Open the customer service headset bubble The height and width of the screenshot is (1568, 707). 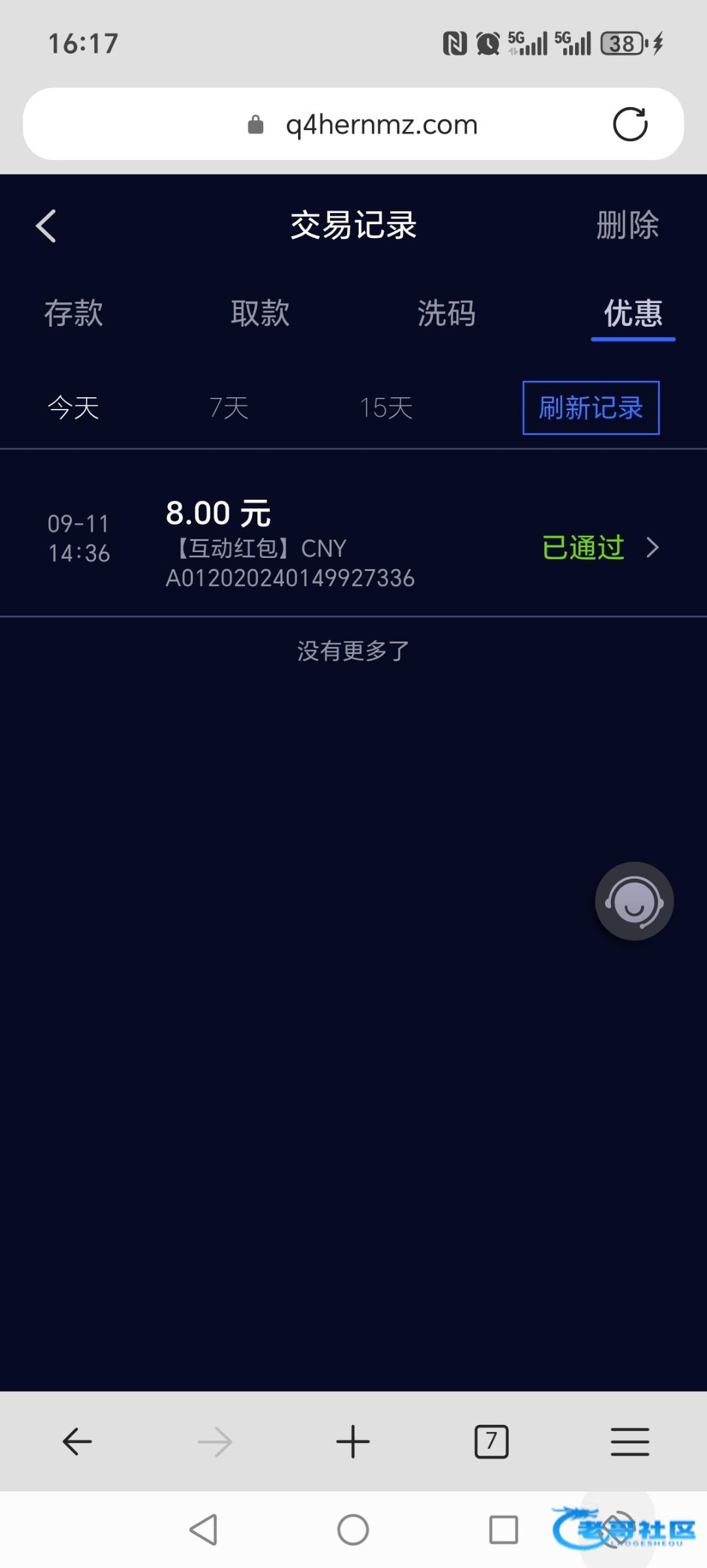(634, 902)
